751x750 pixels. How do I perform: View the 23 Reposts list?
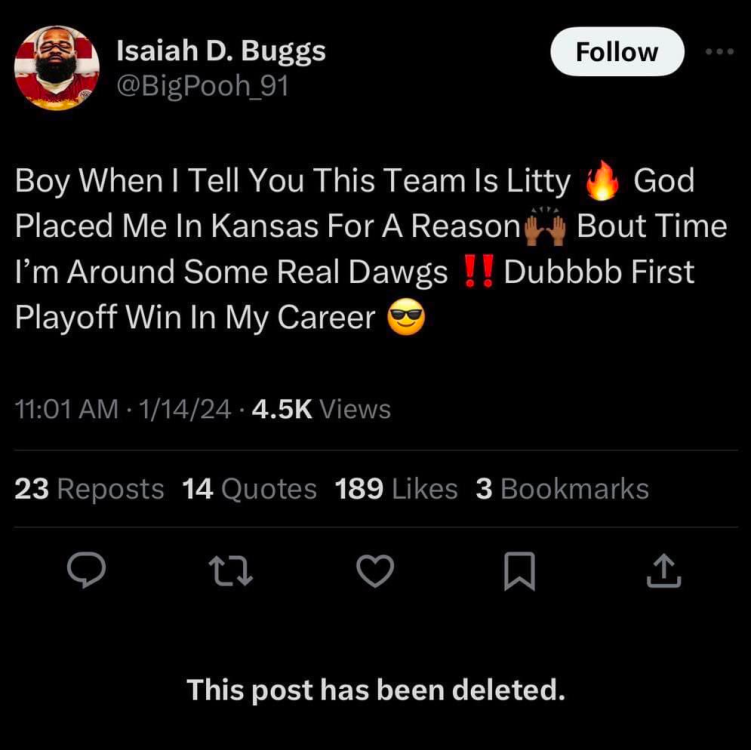(90, 489)
